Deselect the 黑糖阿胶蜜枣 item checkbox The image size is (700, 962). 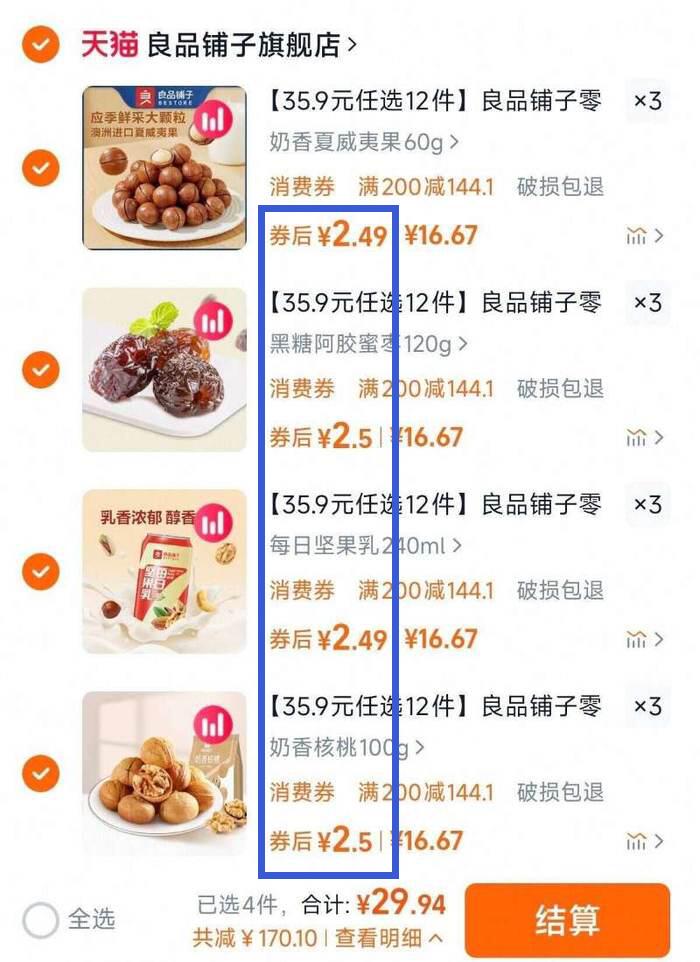pyautogui.click(x=41, y=370)
